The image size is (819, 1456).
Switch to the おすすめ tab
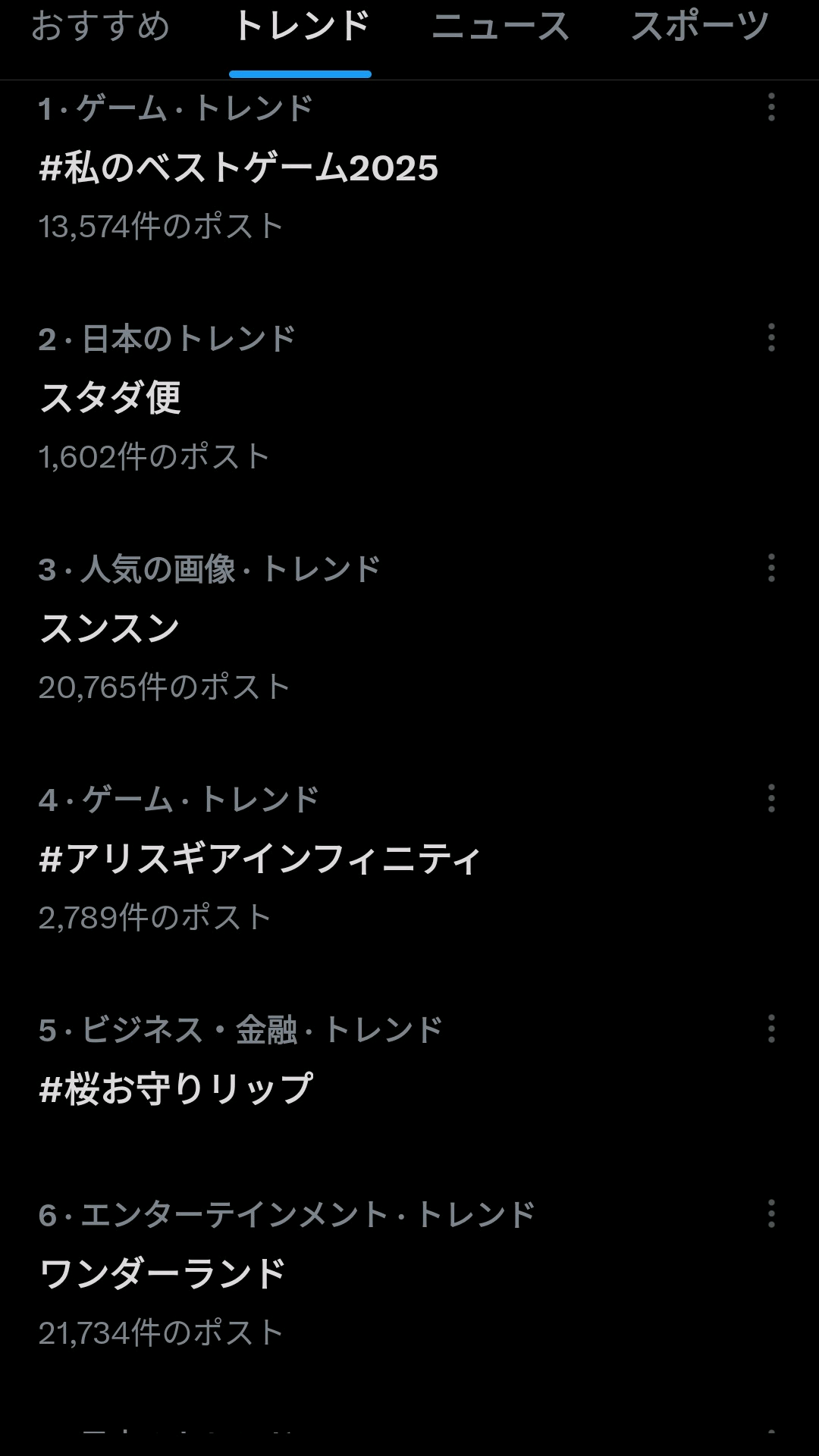click(100, 27)
